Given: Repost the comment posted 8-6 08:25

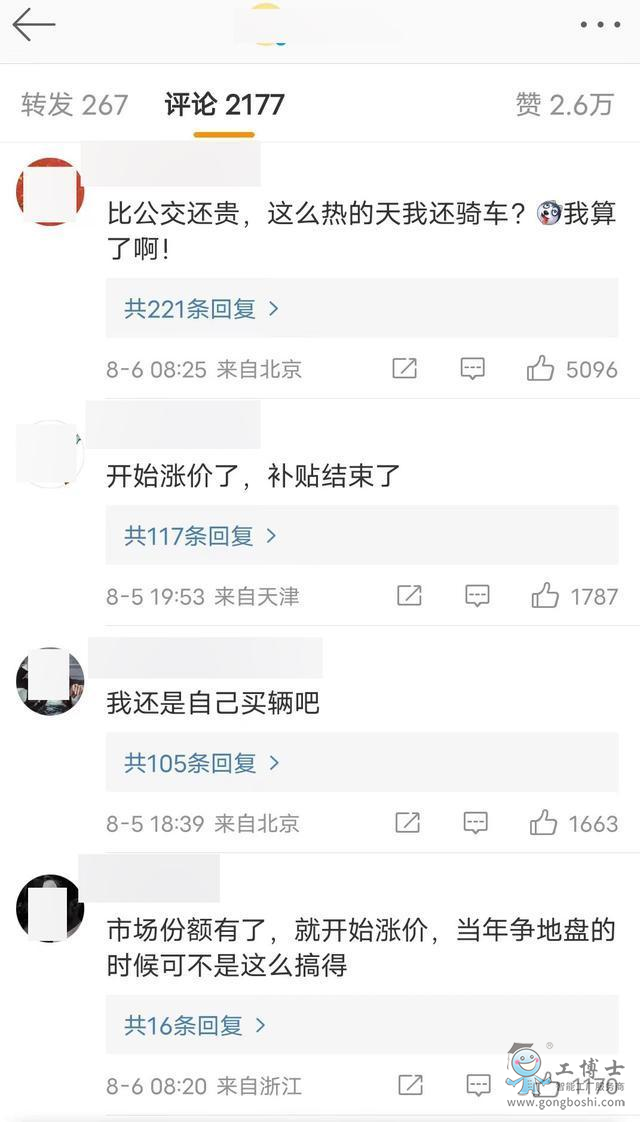Looking at the screenshot, I should (x=404, y=369).
